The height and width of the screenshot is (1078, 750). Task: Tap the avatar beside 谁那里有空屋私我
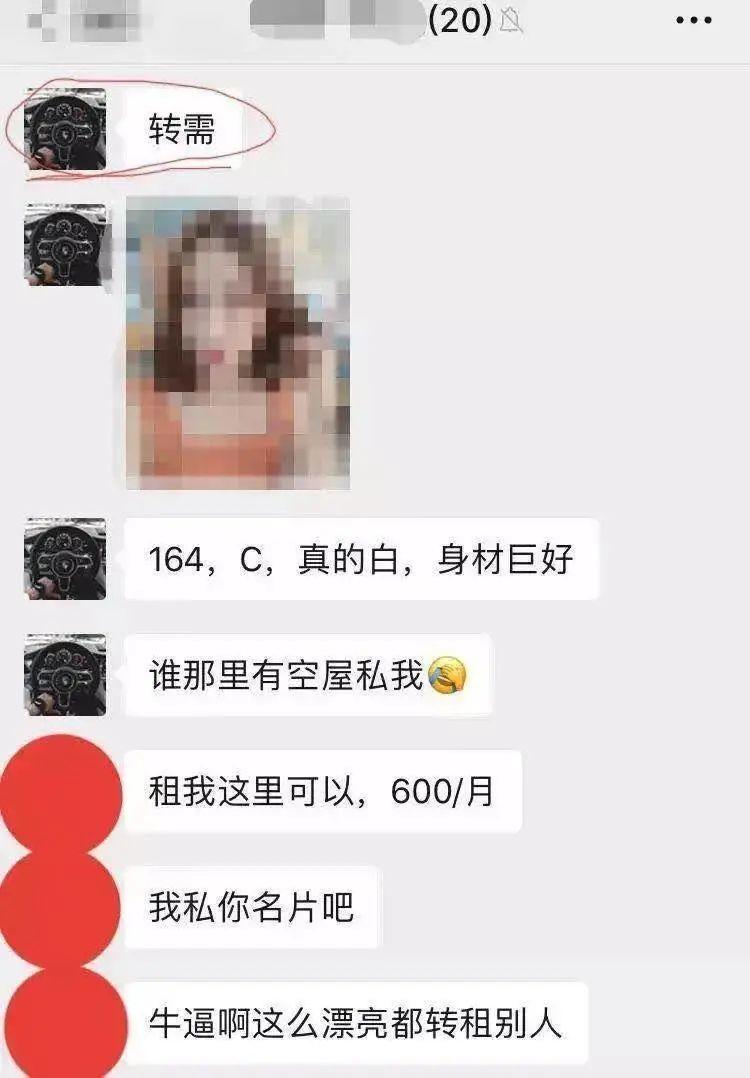(65, 675)
